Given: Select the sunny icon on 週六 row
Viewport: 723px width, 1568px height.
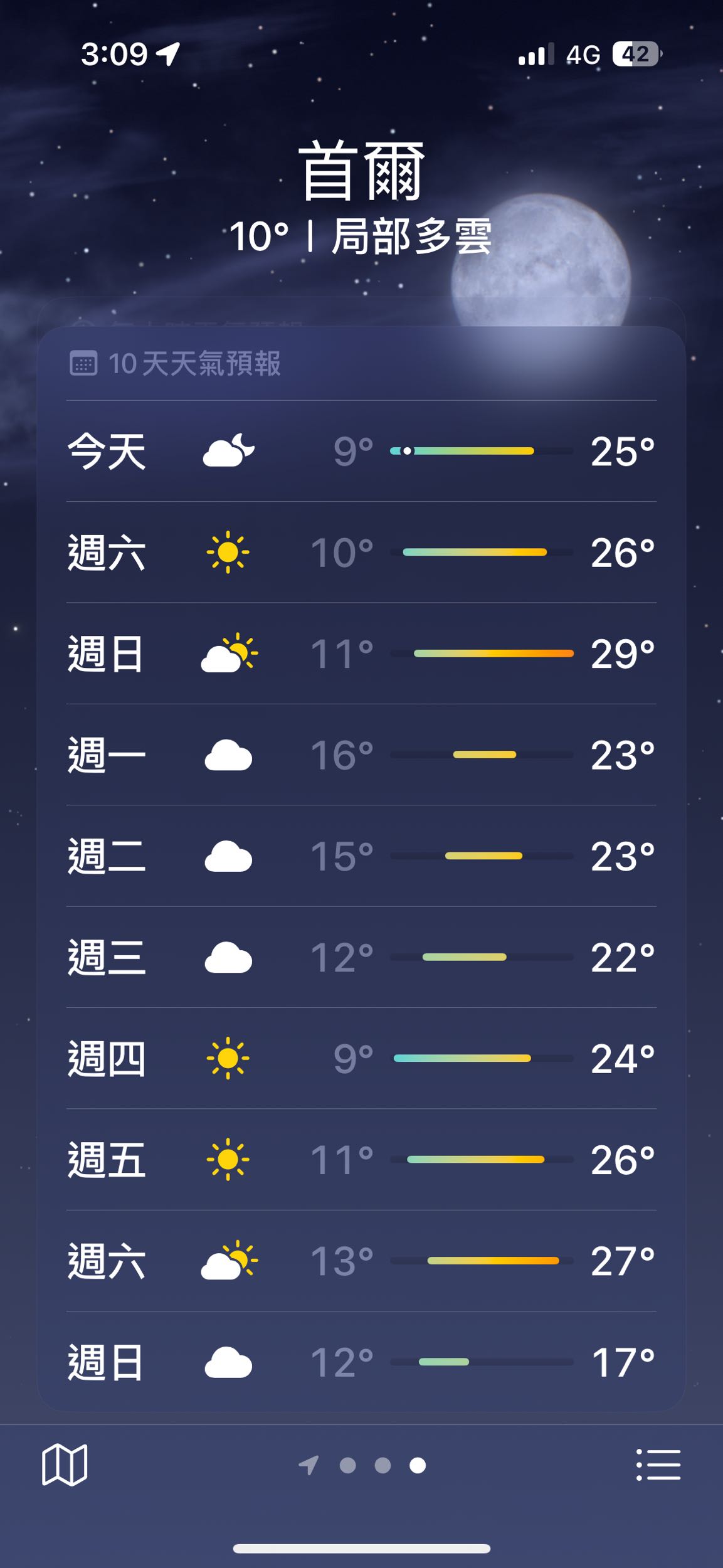Looking at the screenshot, I should [x=228, y=551].
